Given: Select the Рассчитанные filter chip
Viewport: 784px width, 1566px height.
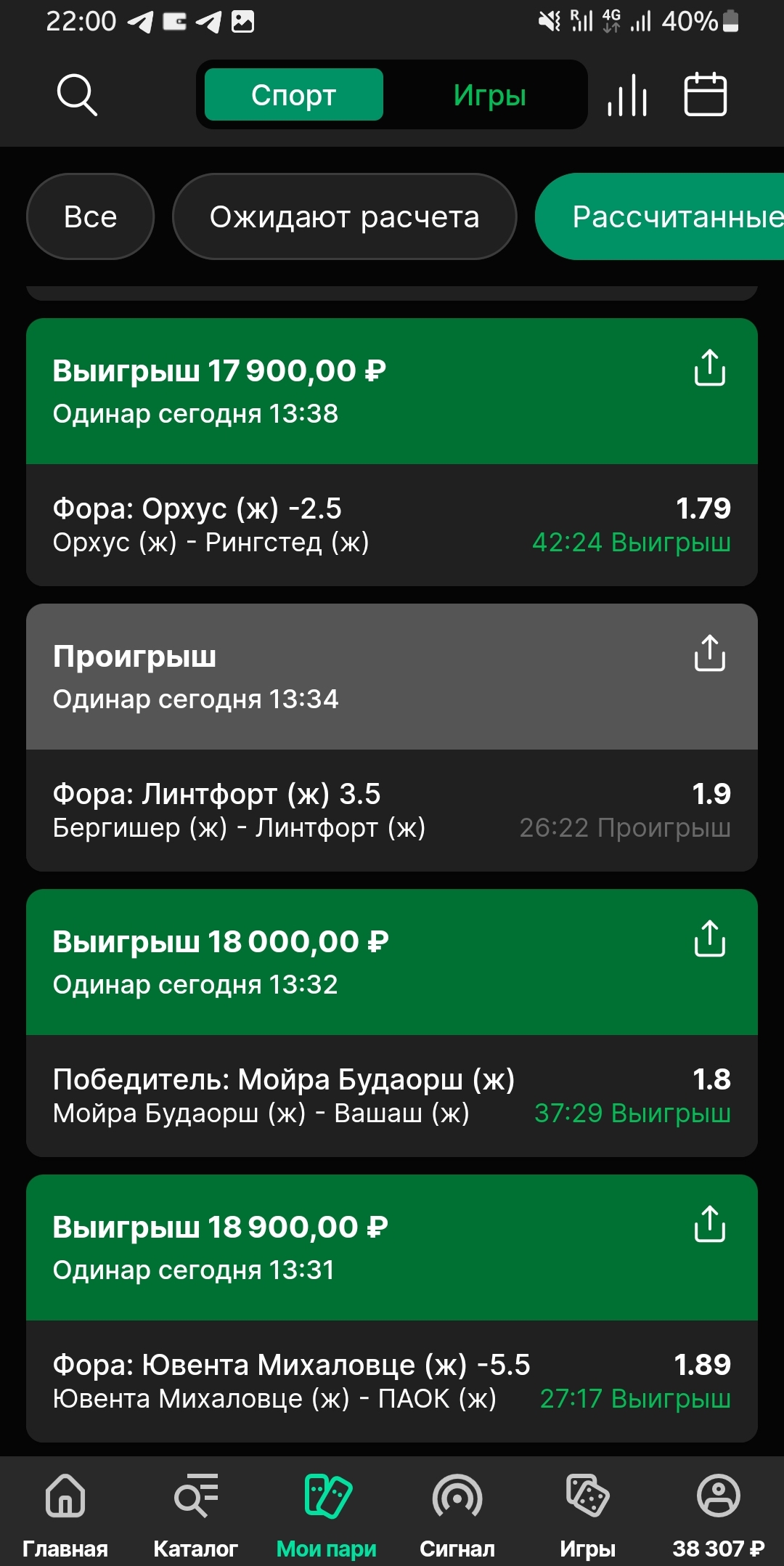Looking at the screenshot, I should 661,216.
